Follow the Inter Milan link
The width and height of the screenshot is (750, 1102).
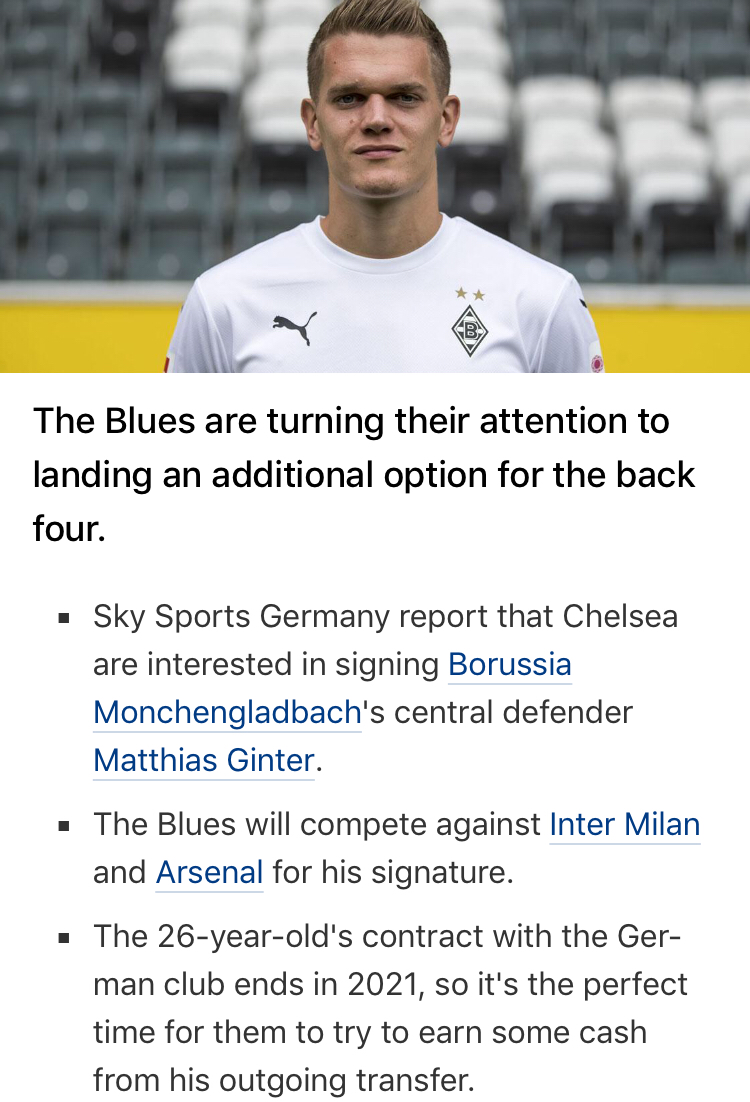(624, 825)
